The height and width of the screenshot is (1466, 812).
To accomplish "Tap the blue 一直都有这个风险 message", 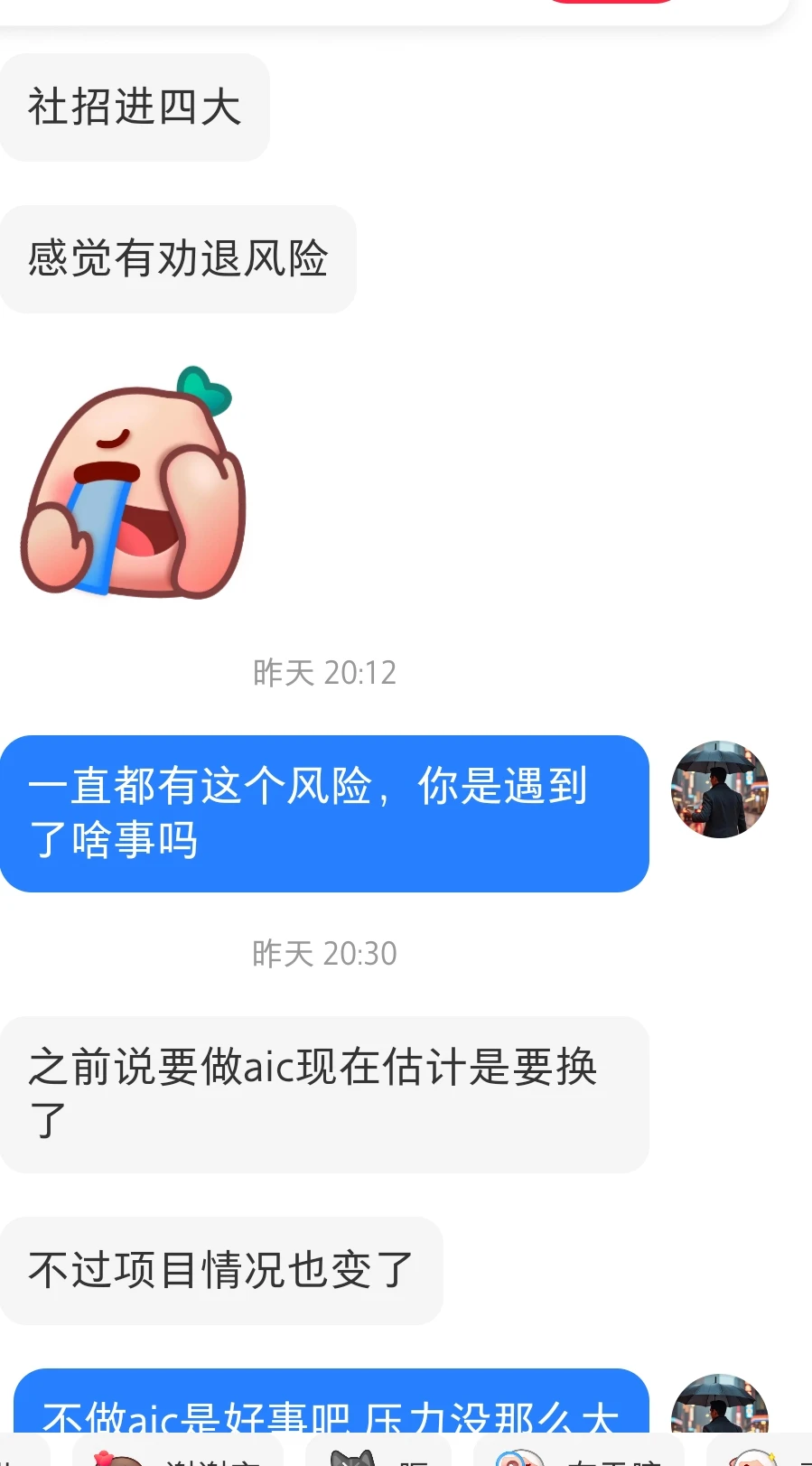I will 325,813.
